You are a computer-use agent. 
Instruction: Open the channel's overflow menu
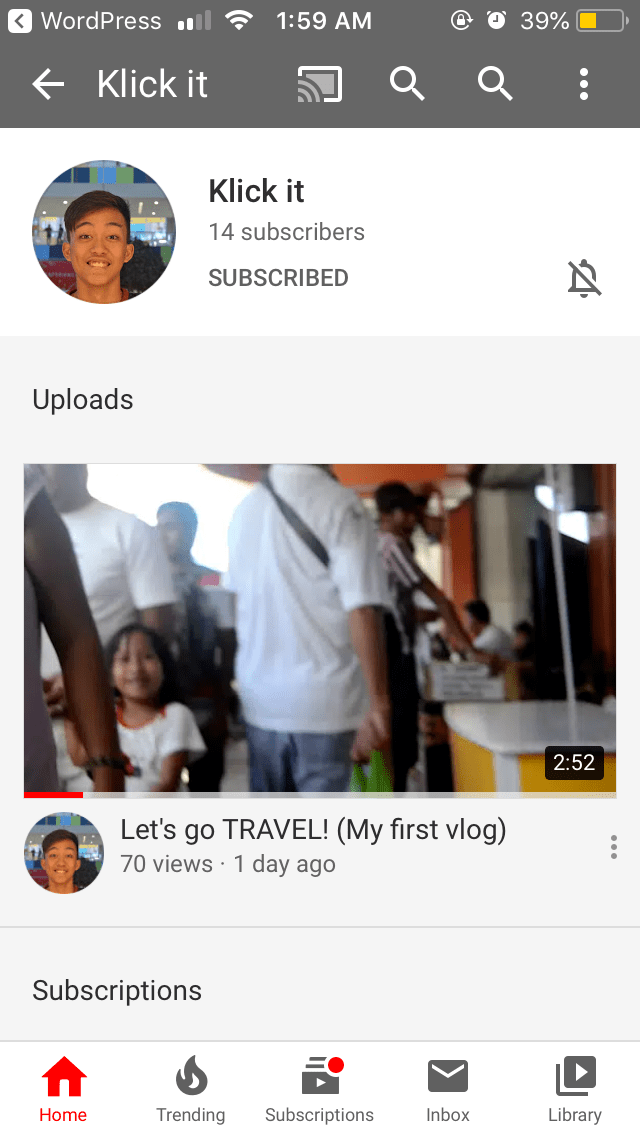(584, 85)
